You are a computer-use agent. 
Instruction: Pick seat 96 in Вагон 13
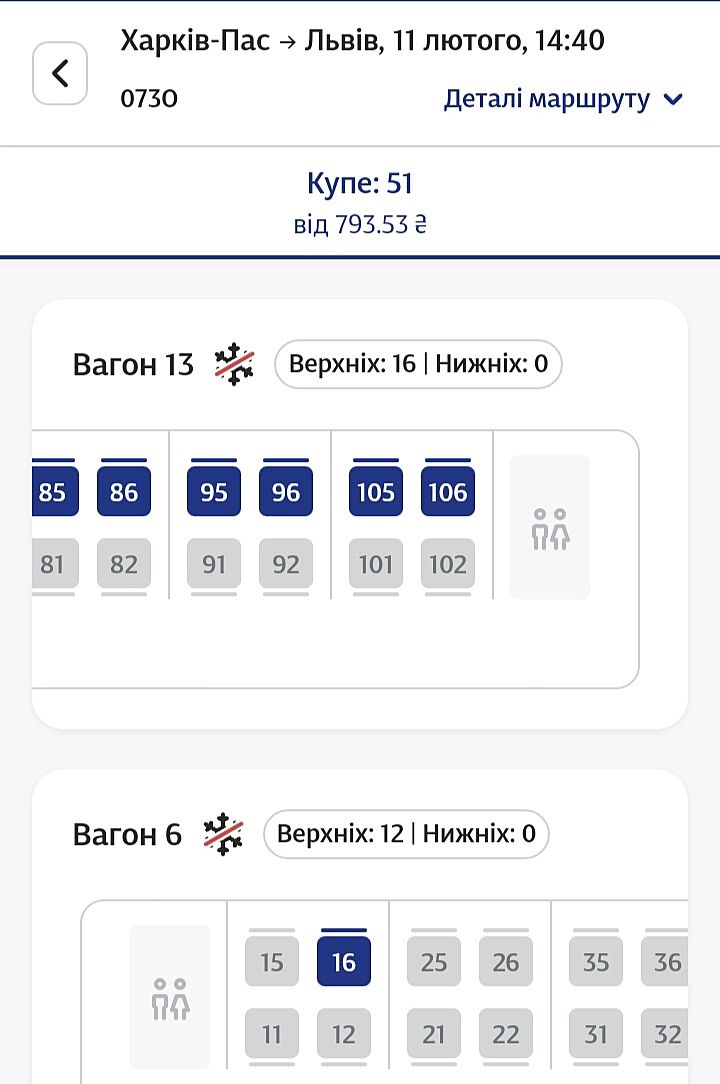[x=286, y=492]
